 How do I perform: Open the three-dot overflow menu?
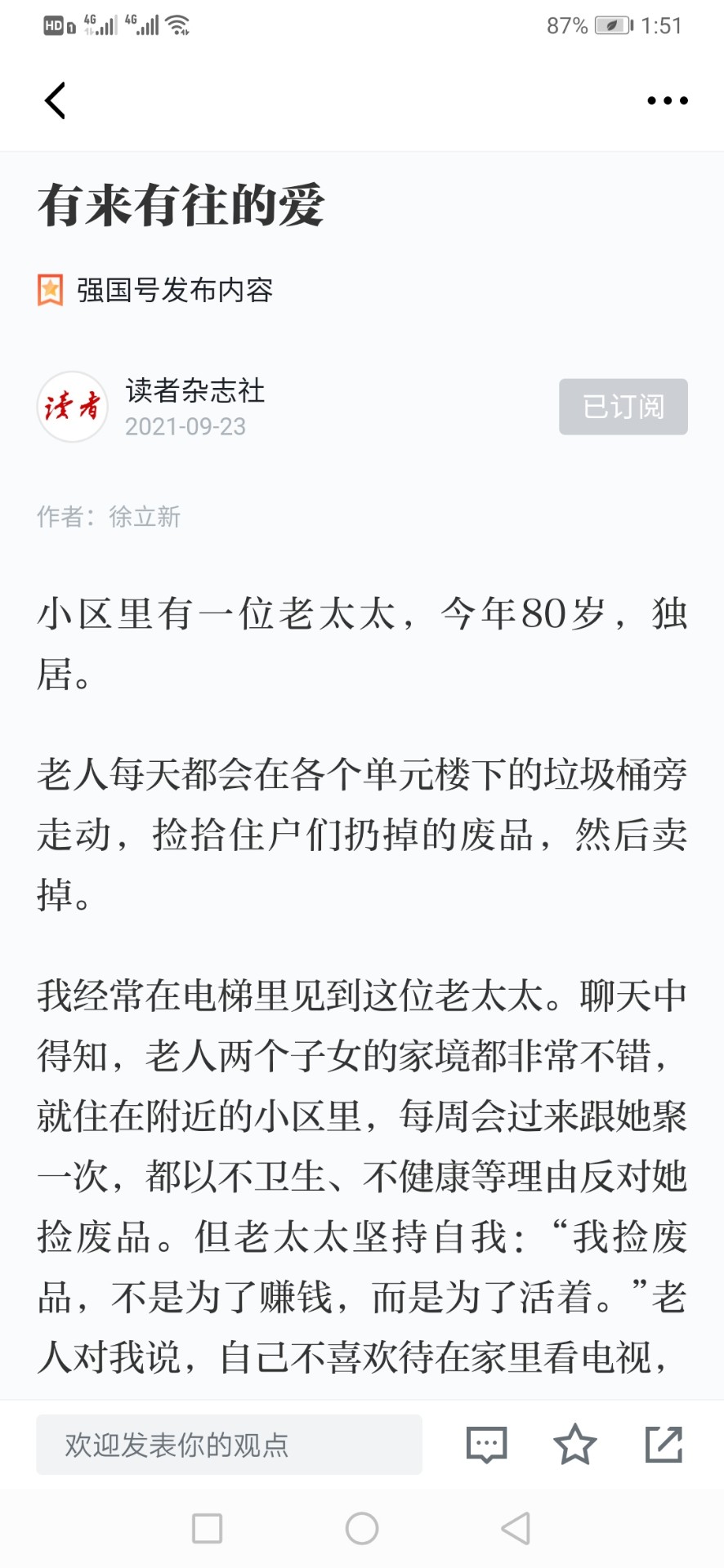pos(668,101)
